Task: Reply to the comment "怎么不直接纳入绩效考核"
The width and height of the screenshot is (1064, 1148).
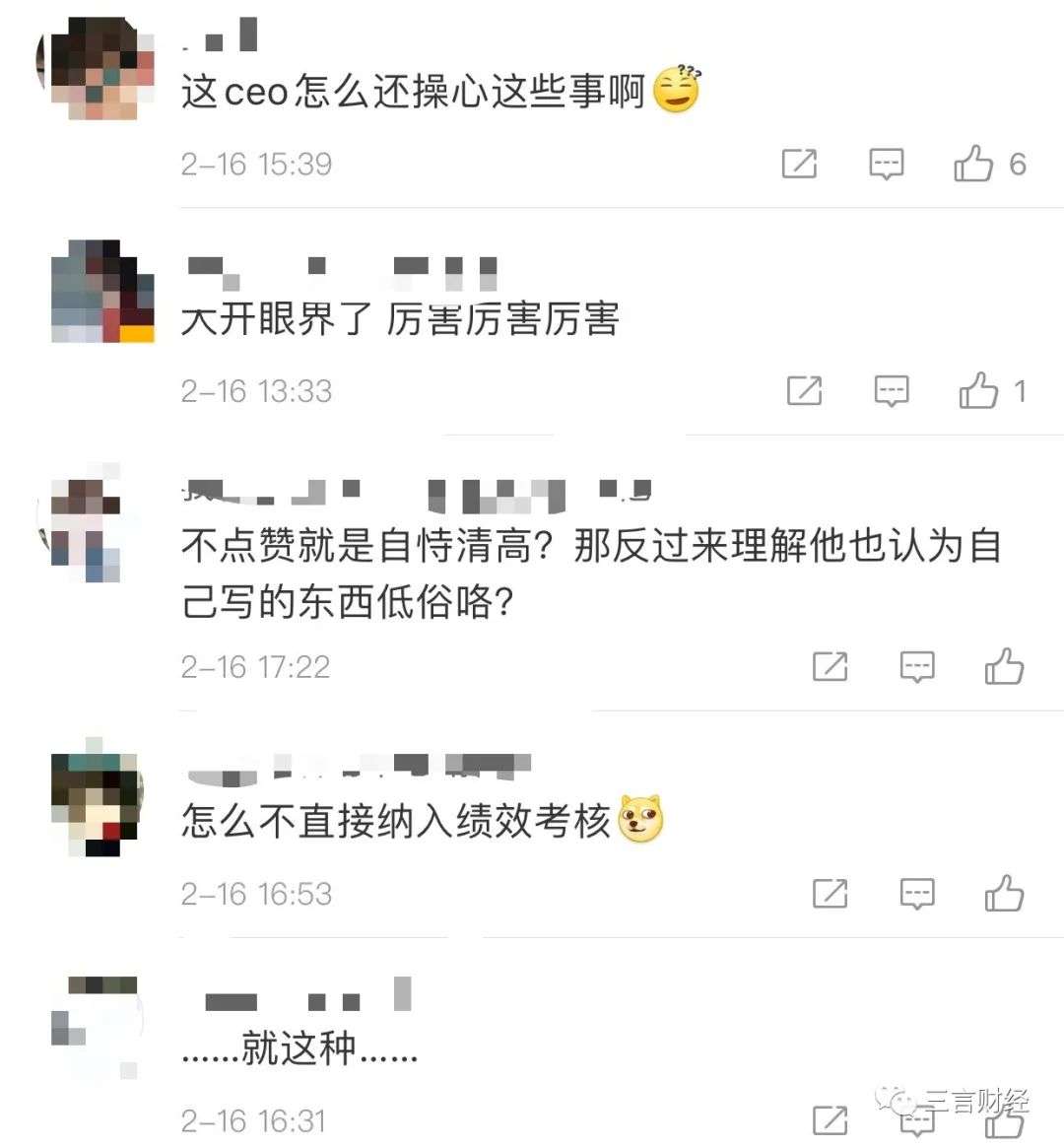Action: [x=917, y=894]
